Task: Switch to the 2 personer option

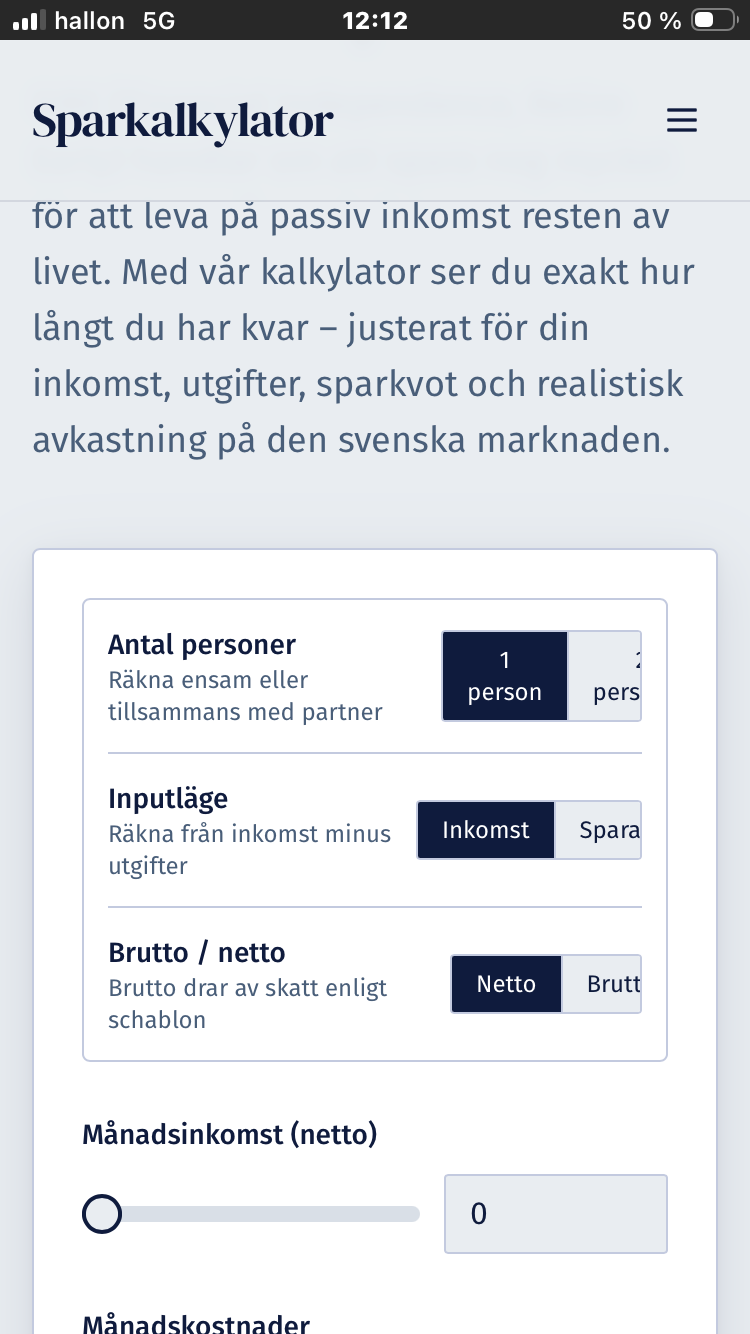Action: click(x=606, y=676)
